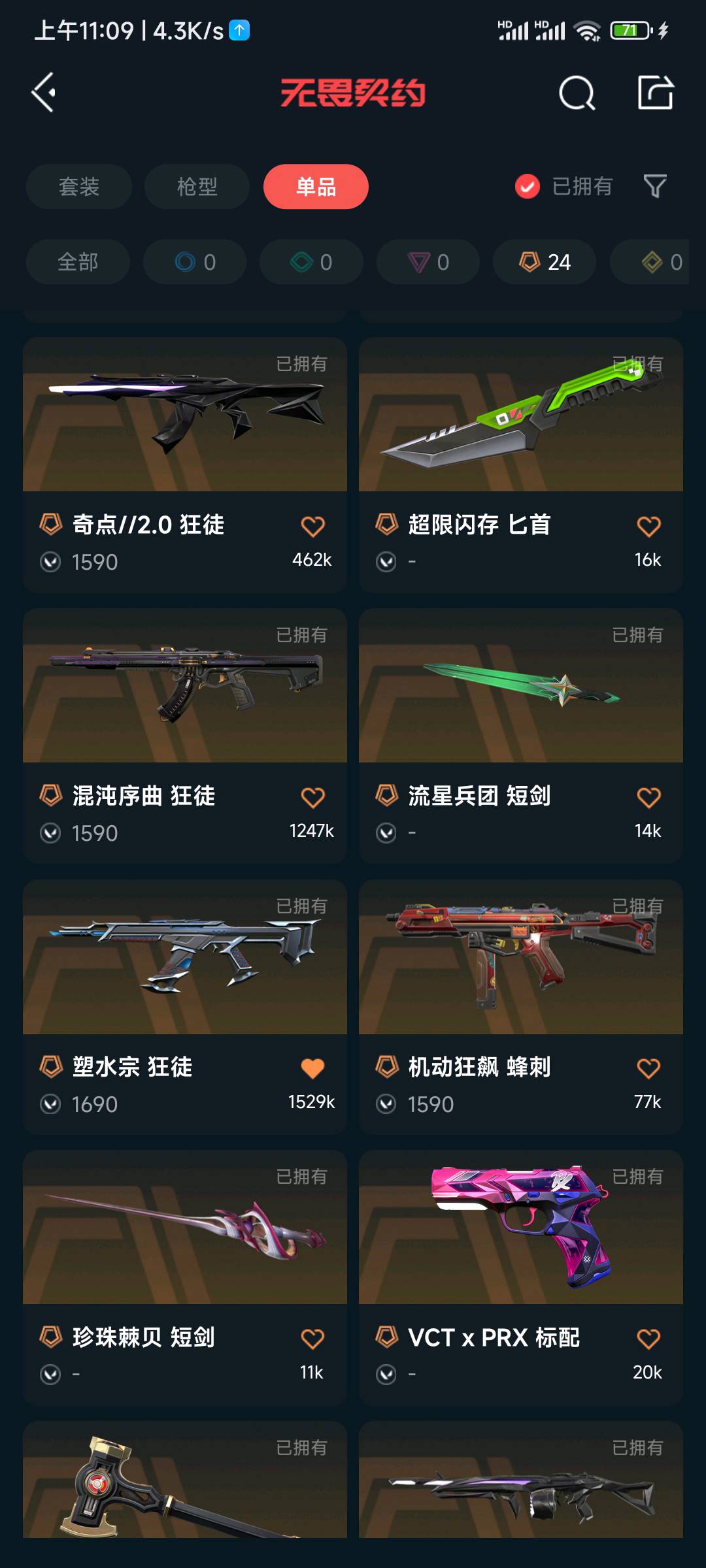The width and height of the screenshot is (706, 1568).
Task: Select the pink triangle tier chip
Action: pyautogui.click(x=428, y=262)
